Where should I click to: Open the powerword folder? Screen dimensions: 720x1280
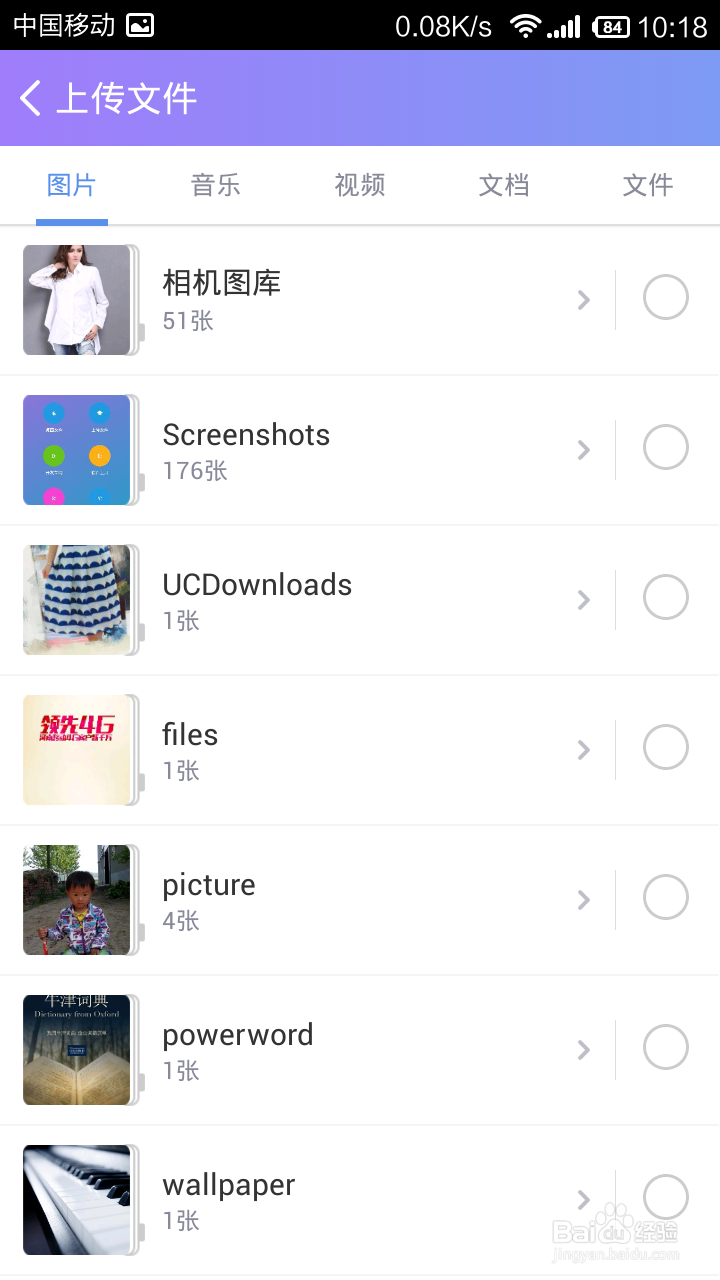[x=300, y=1050]
